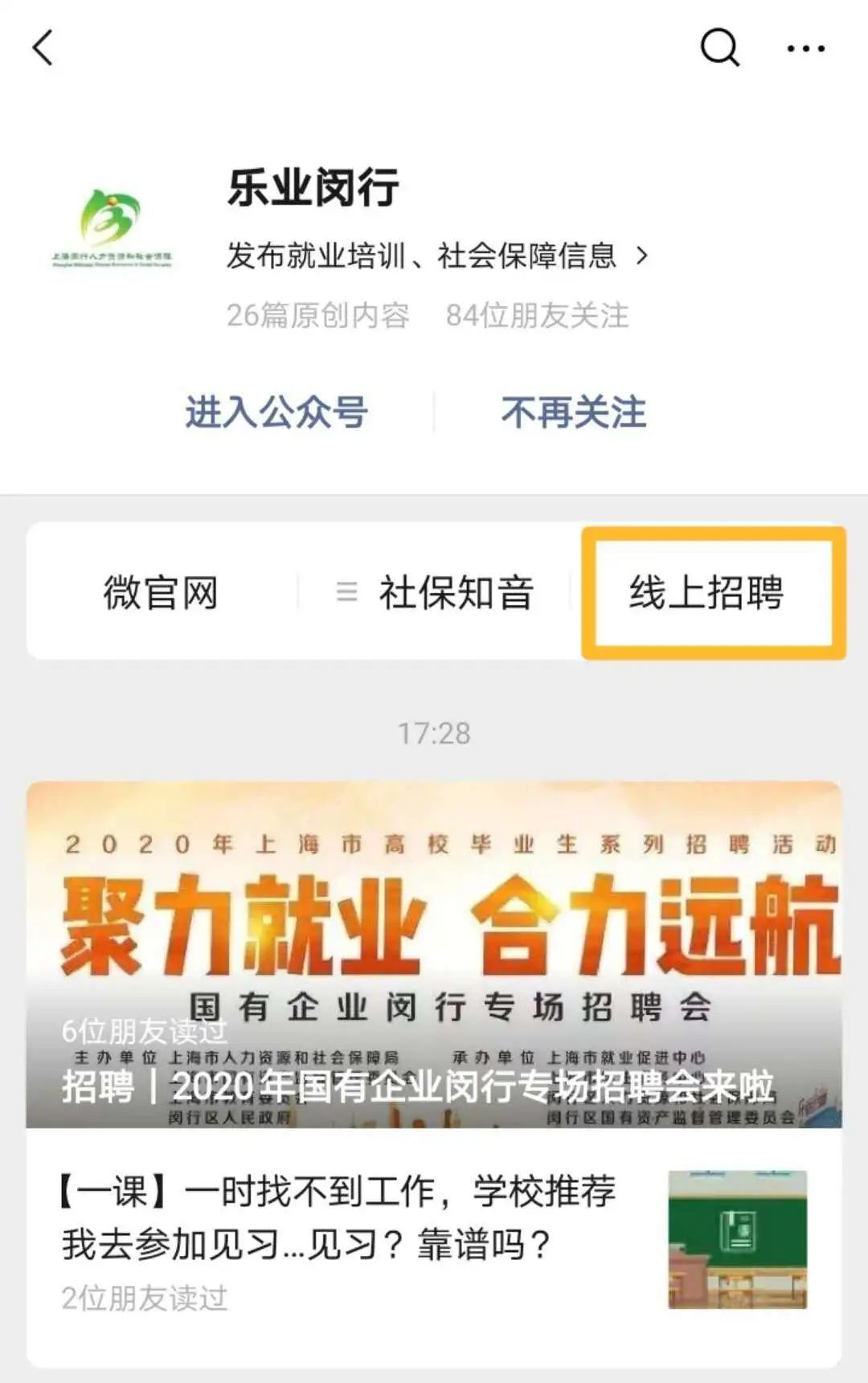Unfollow the account via 不再关注
The width and height of the screenshot is (868, 1383).
(573, 412)
